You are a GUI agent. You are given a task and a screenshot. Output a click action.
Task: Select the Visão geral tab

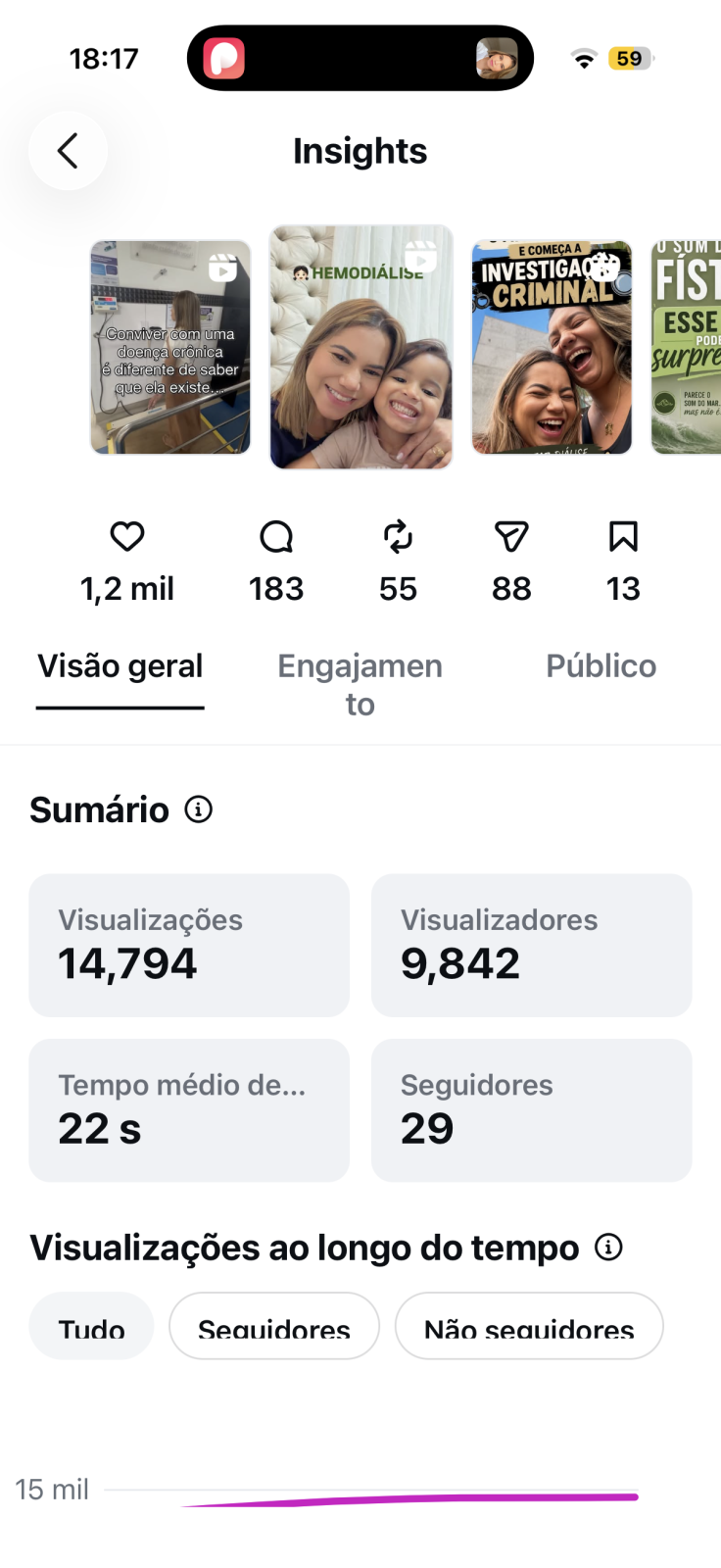[x=120, y=666]
